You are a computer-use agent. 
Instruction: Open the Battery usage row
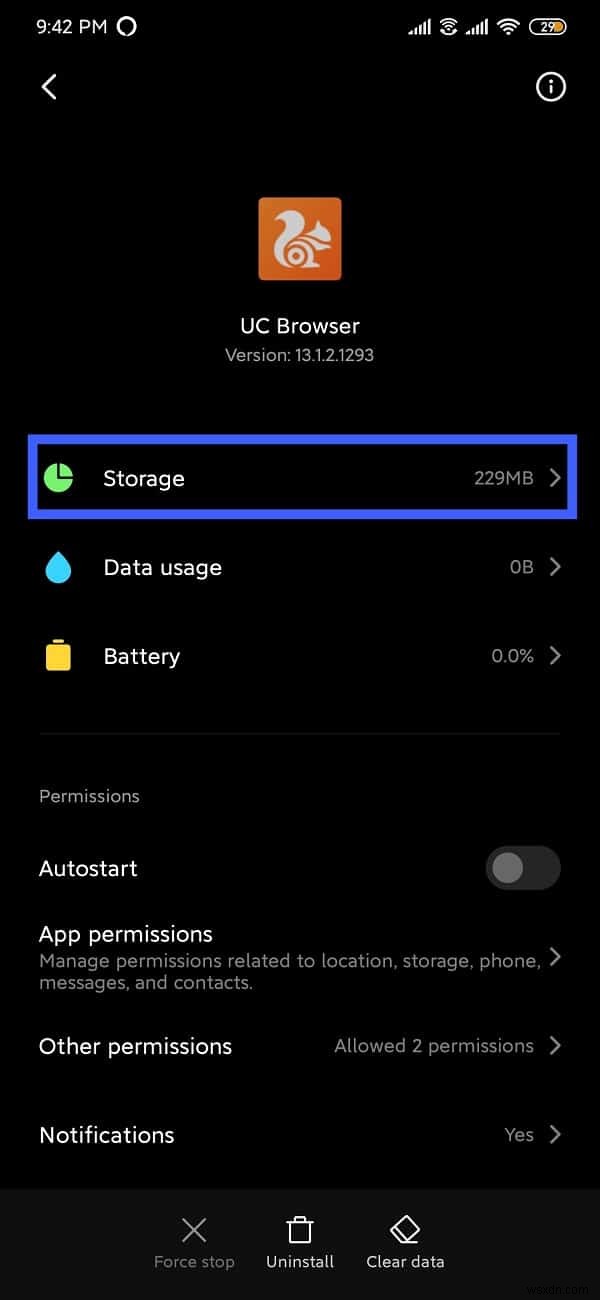(x=300, y=656)
